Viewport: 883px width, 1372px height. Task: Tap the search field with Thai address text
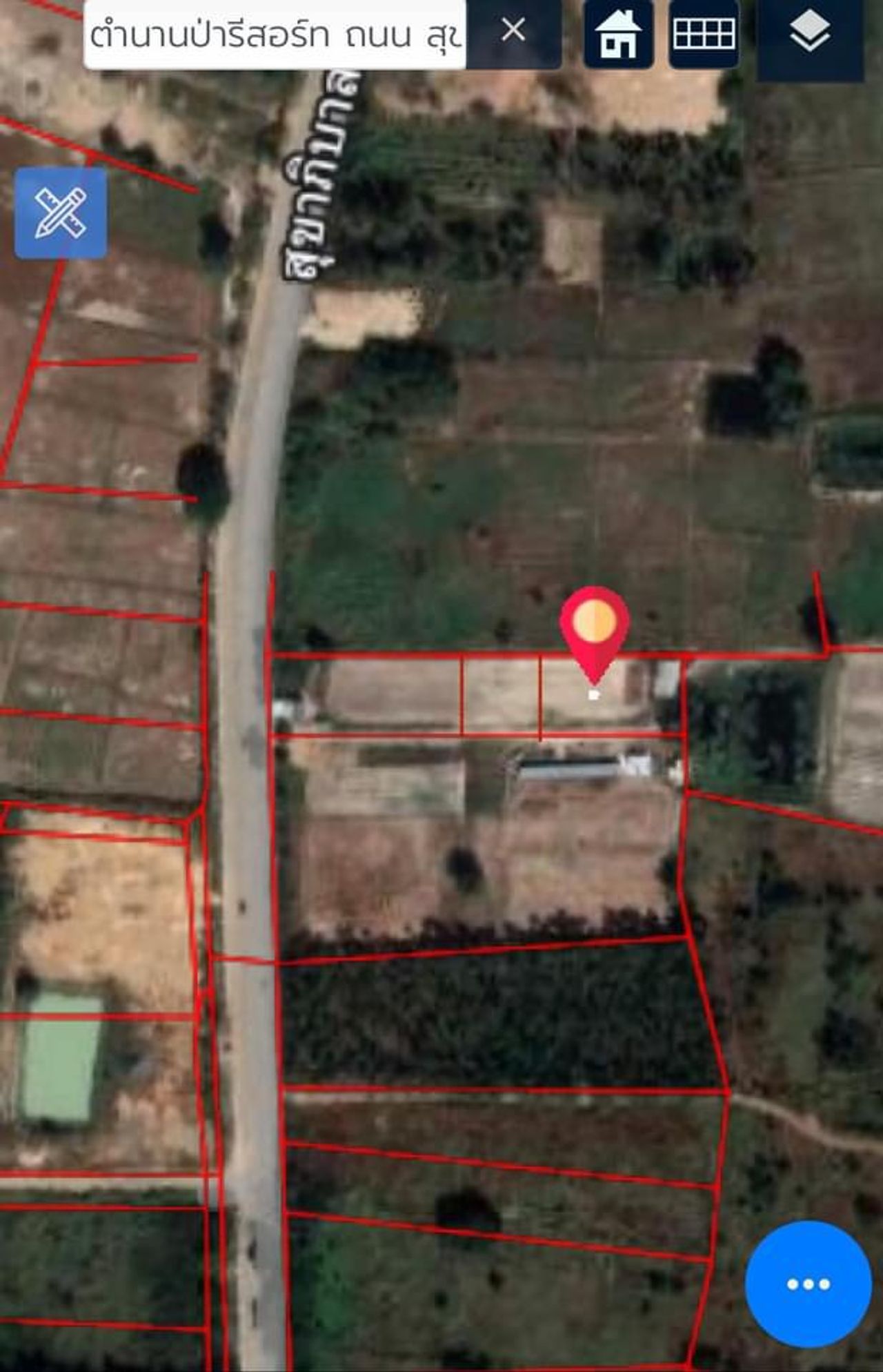(x=275, y=35)
